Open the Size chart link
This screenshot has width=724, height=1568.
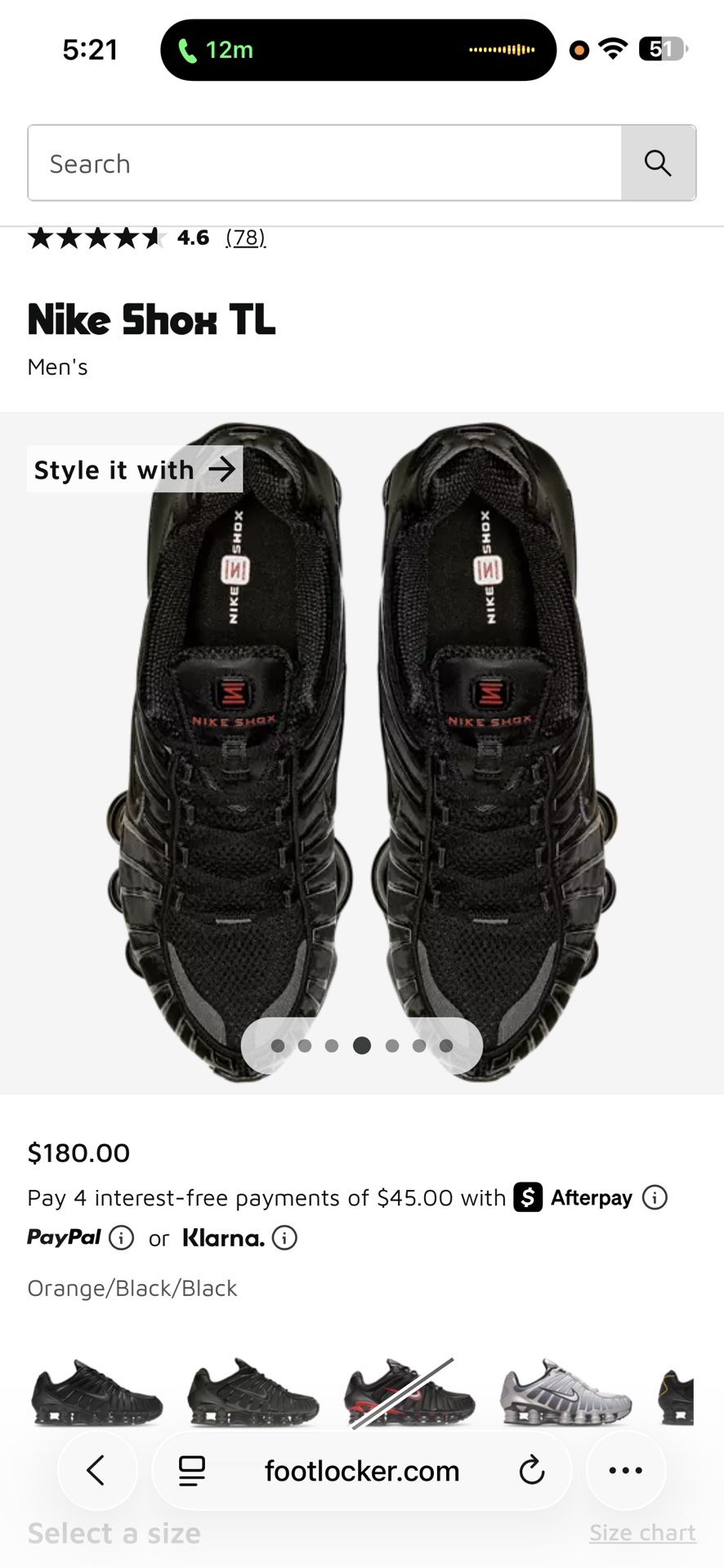pos(642,1533)
